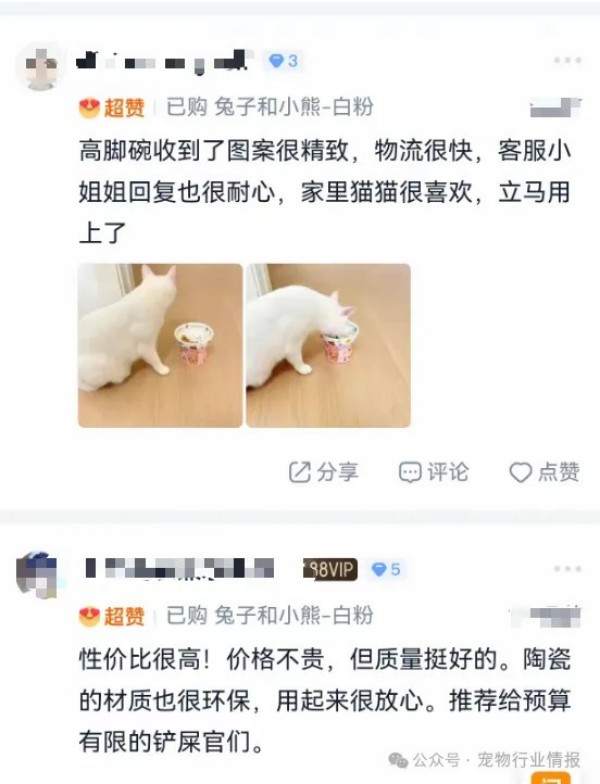Share the 高脚碗 cat bowl review

(x=323, y=472)
